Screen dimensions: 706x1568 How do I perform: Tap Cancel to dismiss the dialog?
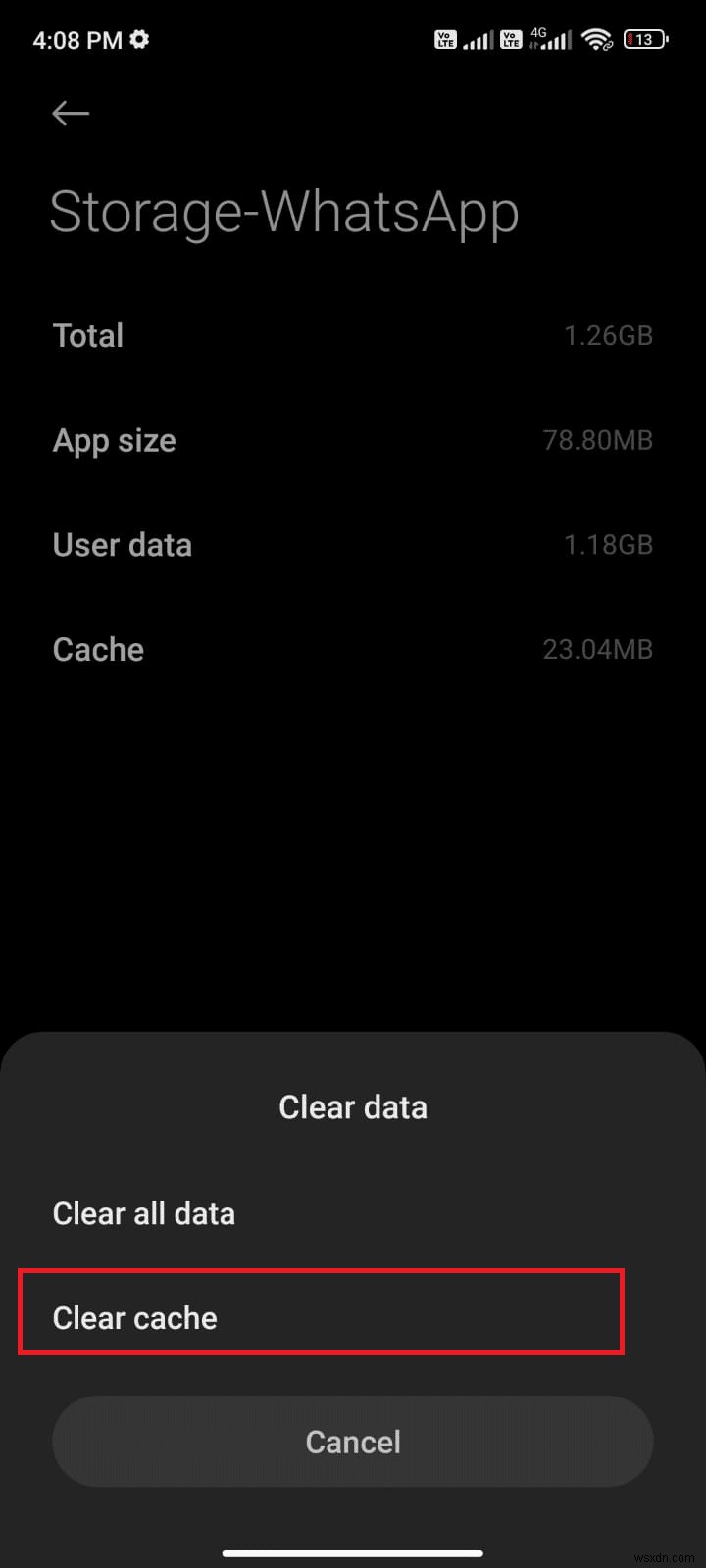pos(352,1441)
